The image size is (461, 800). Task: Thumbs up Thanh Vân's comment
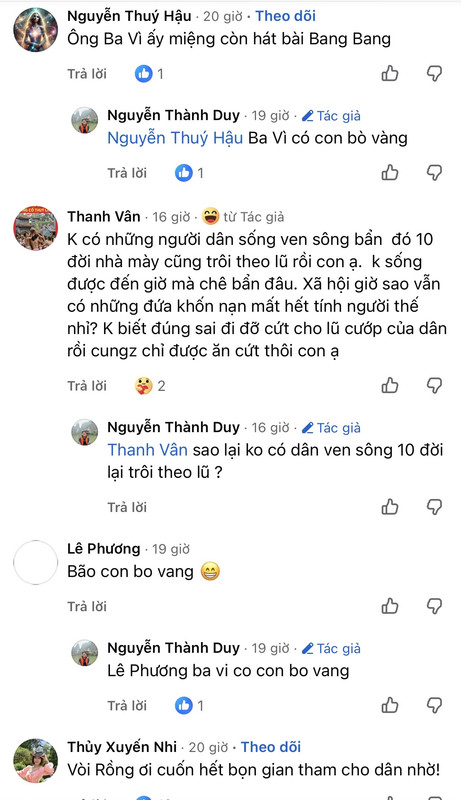(x=390, y=385)
